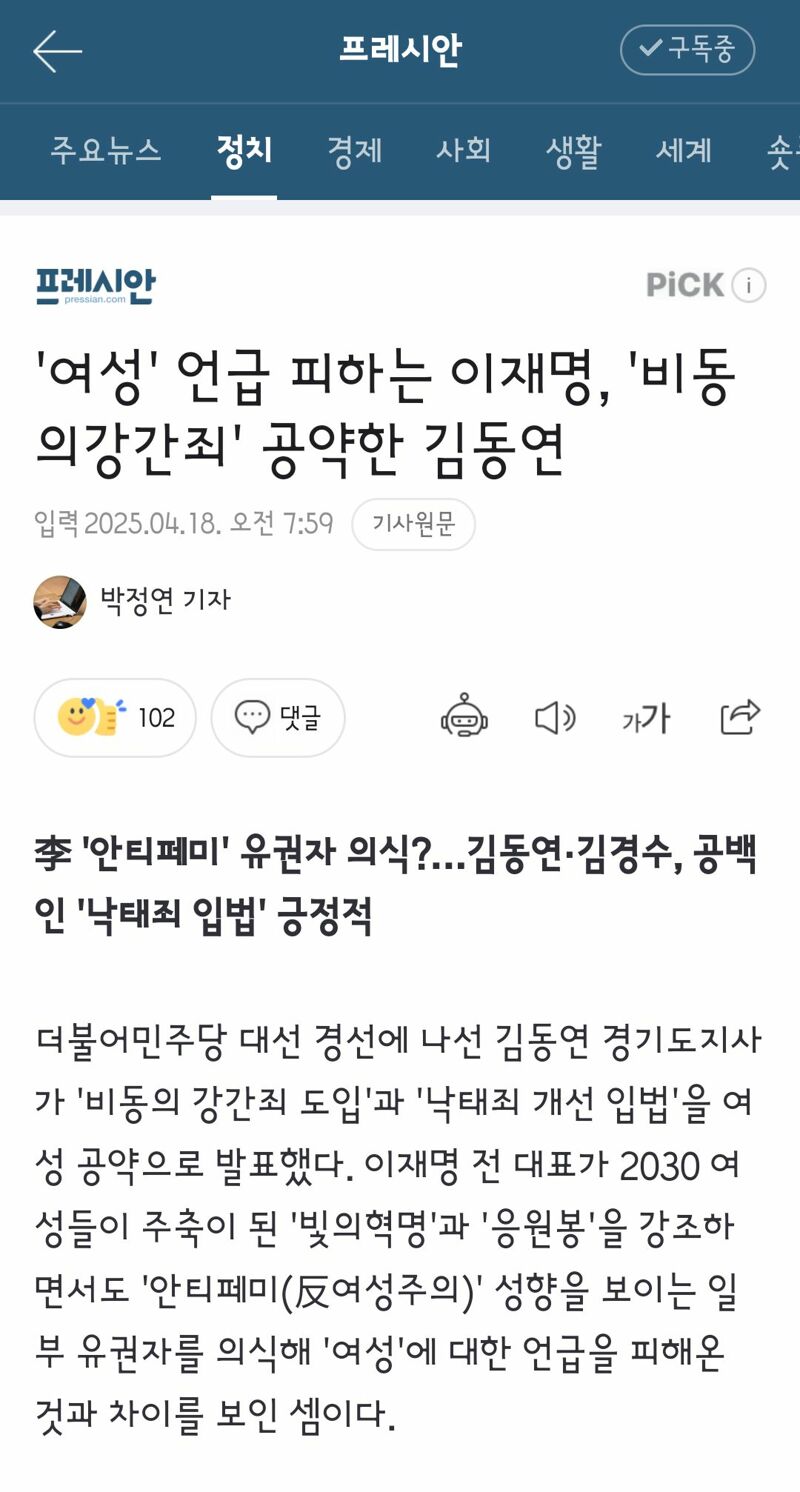Open the 사회 tab
The height and width of the screenshot is (1492, 800).
464,151
